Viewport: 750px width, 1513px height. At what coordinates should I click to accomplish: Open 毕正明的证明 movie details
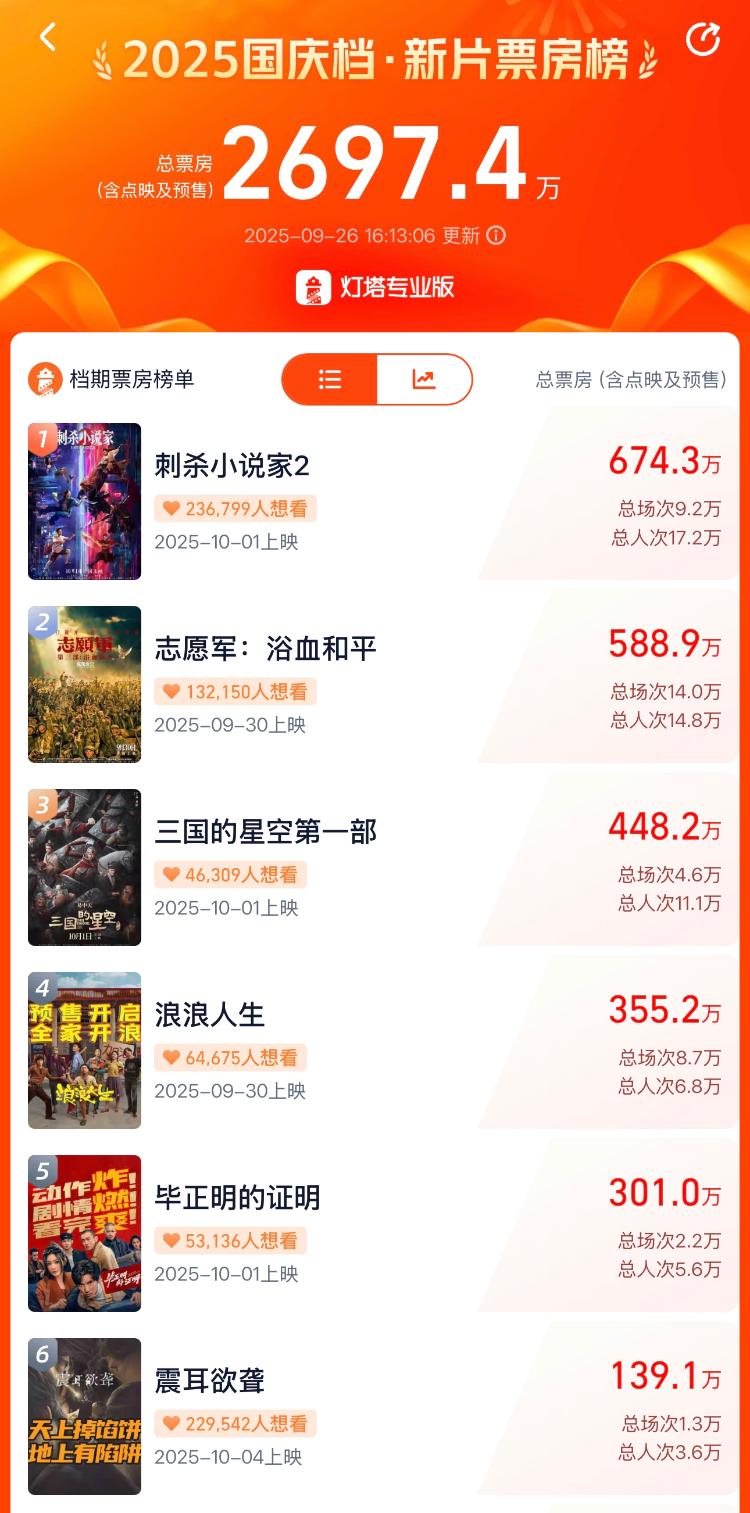pos(375,1233)
